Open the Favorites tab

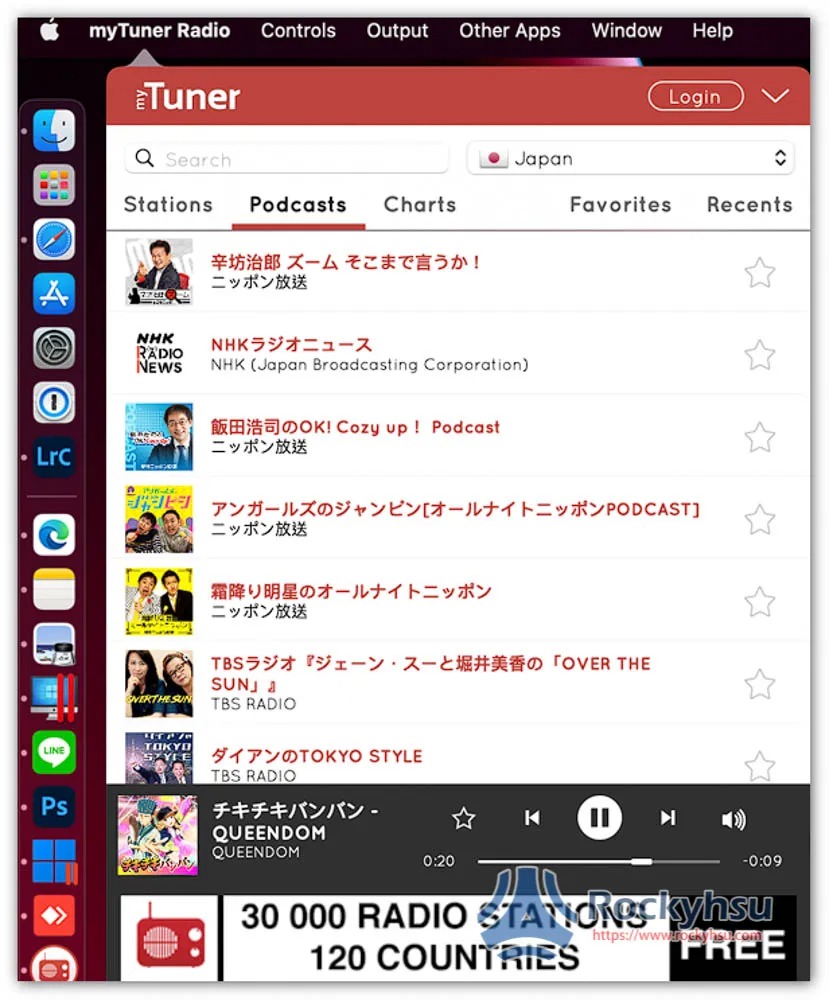point(620,205)
